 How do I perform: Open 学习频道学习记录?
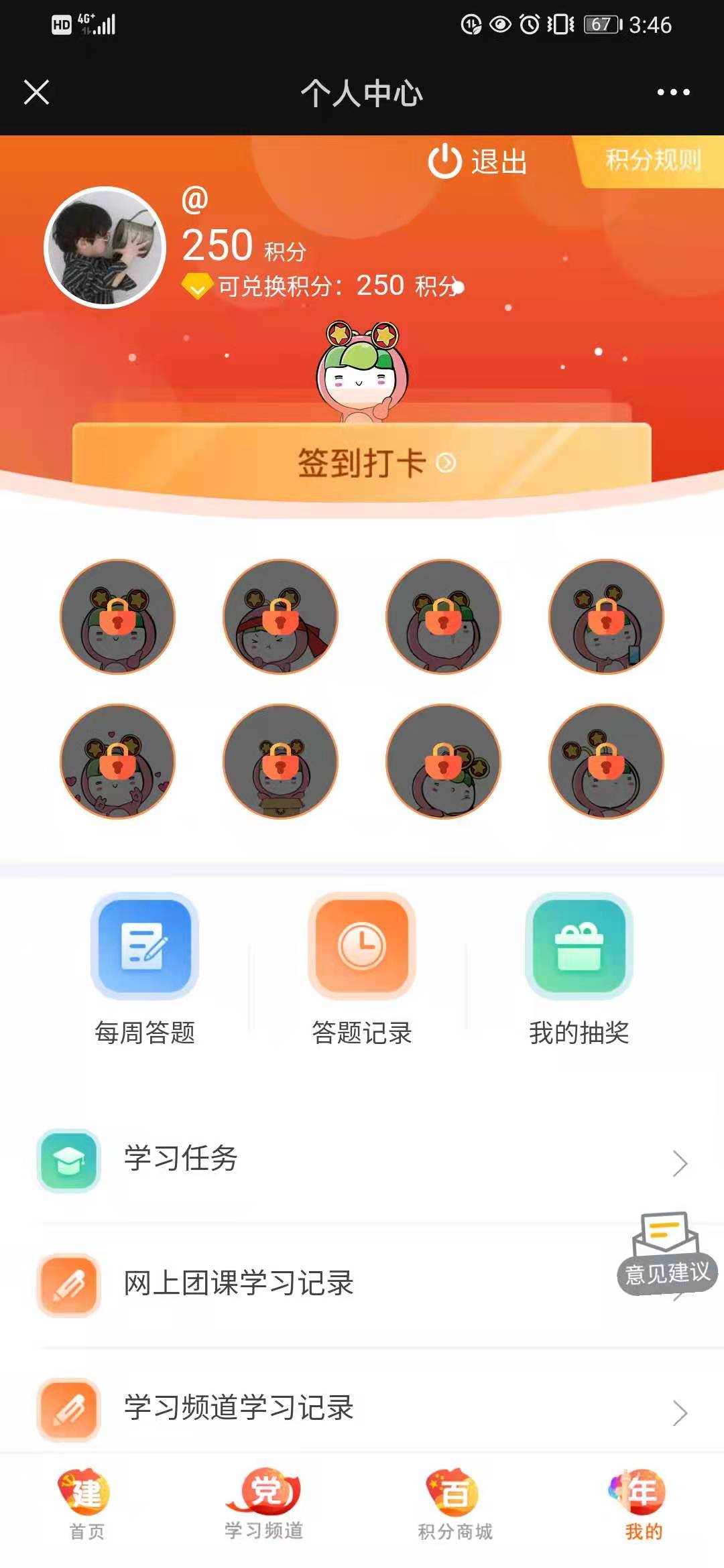pos(362,1409)
